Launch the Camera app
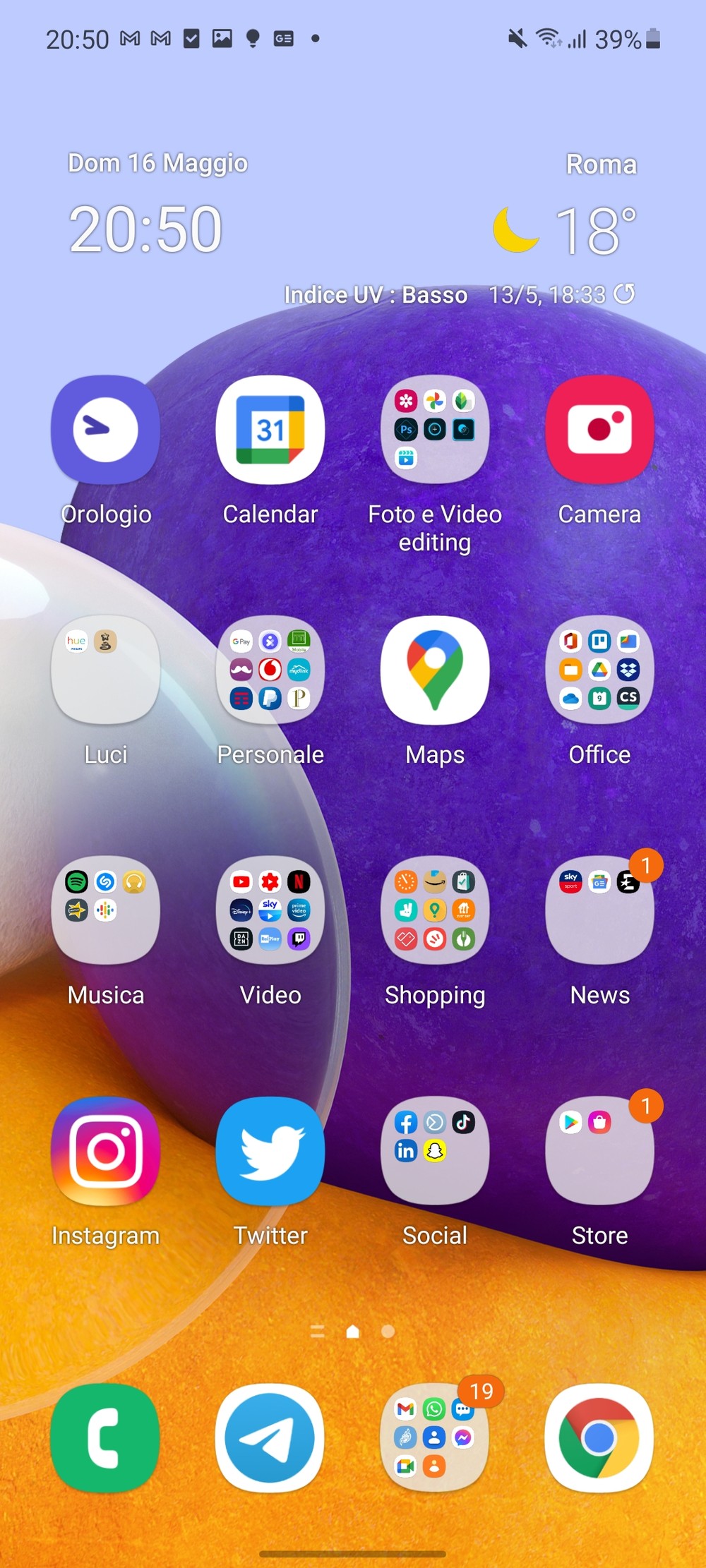706x1568 pixels. (x=599, y=430)
